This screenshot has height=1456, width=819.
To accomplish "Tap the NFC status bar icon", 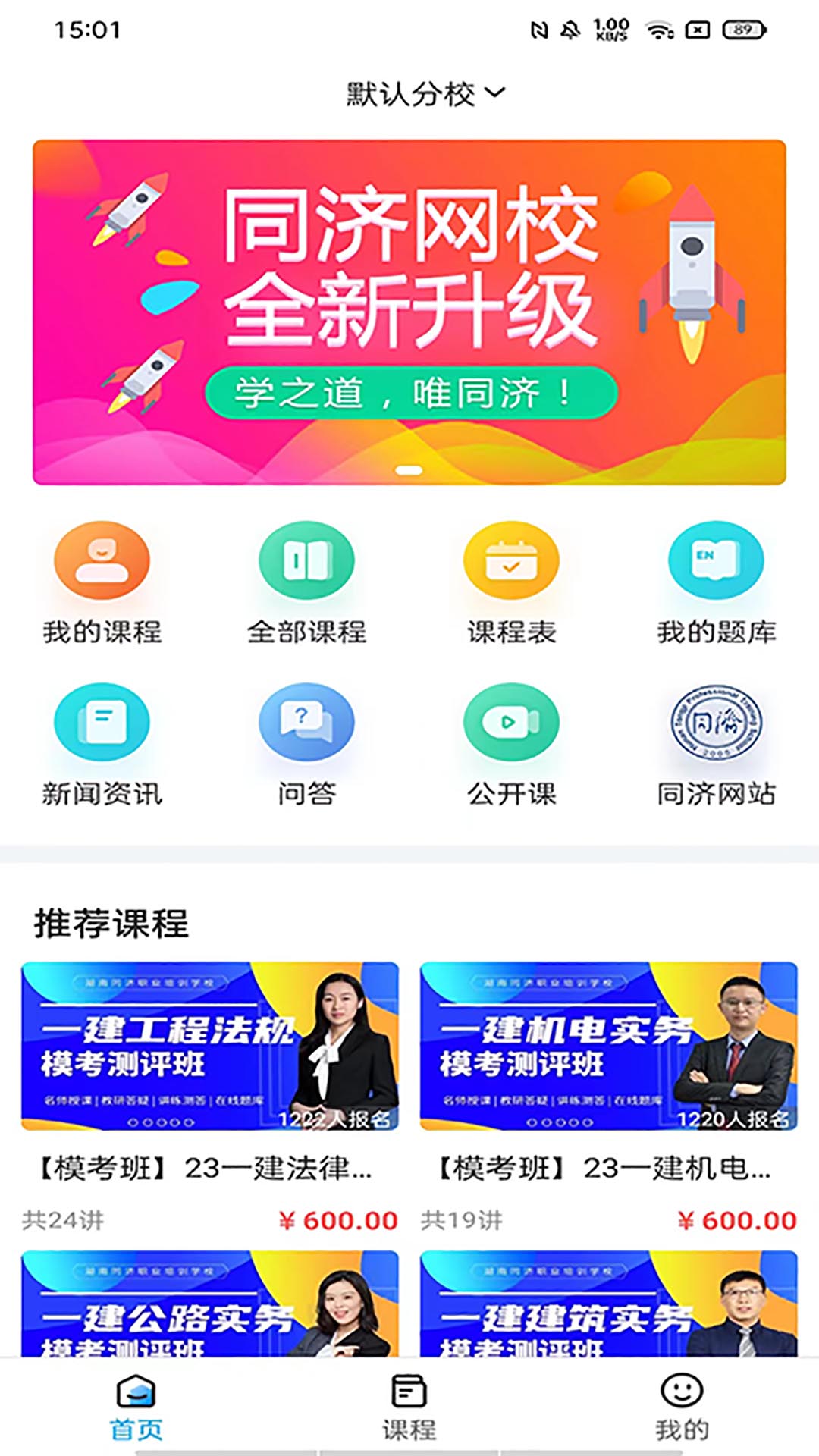I will pyautogui.click(x=538, y=29).
